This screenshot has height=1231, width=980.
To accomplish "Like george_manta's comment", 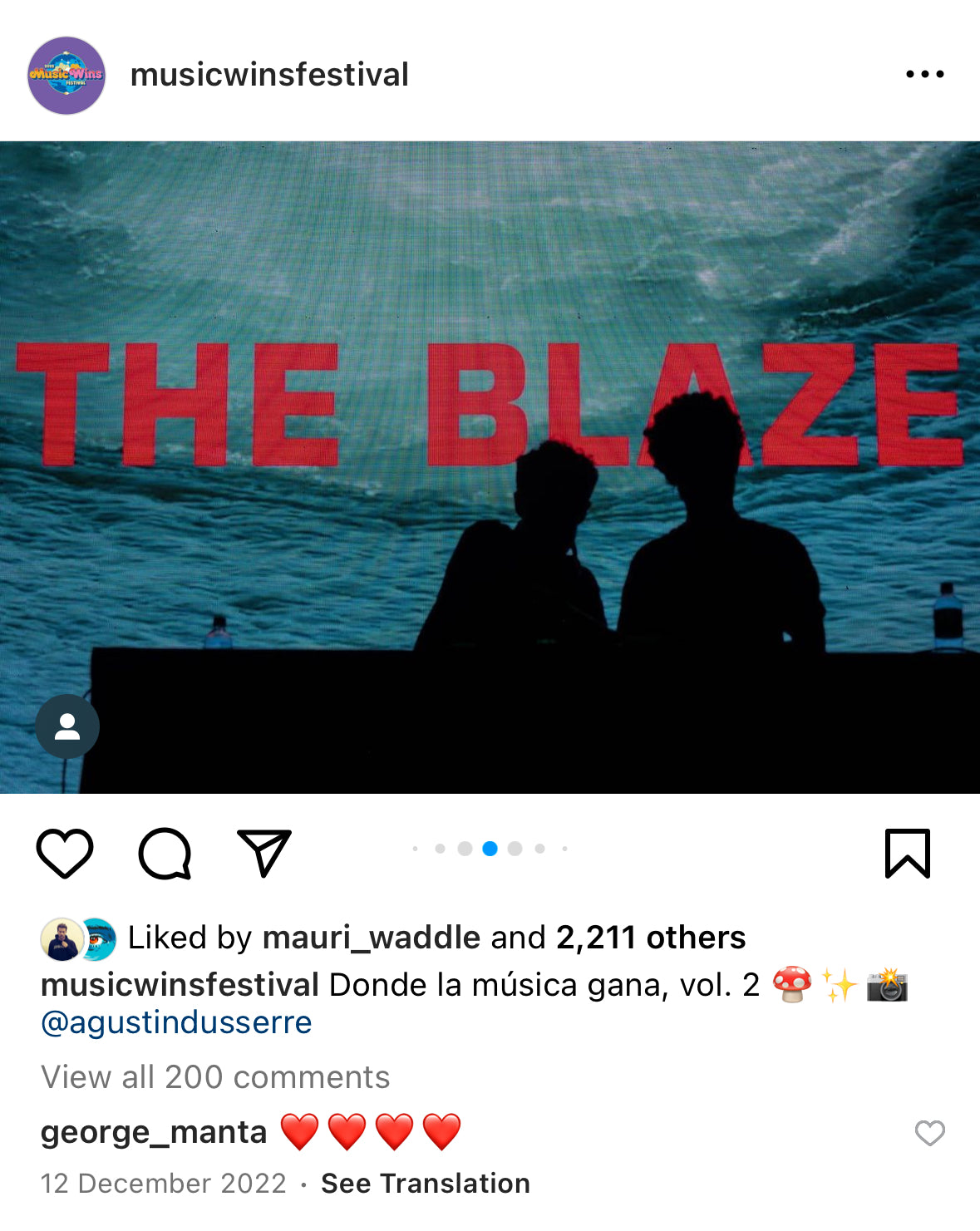I will point(929,1133).
